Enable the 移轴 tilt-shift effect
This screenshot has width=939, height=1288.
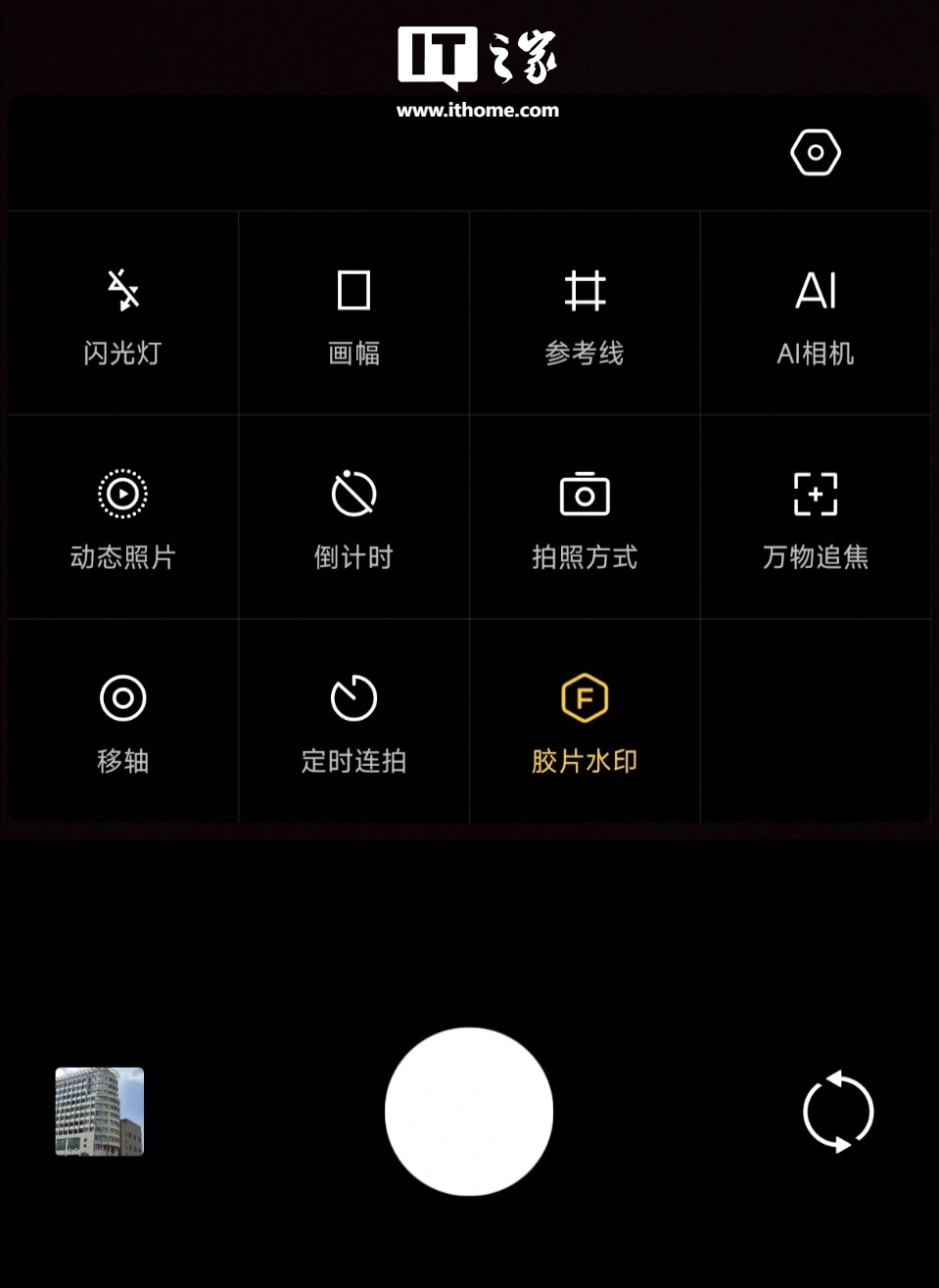(x=122, y=721)
